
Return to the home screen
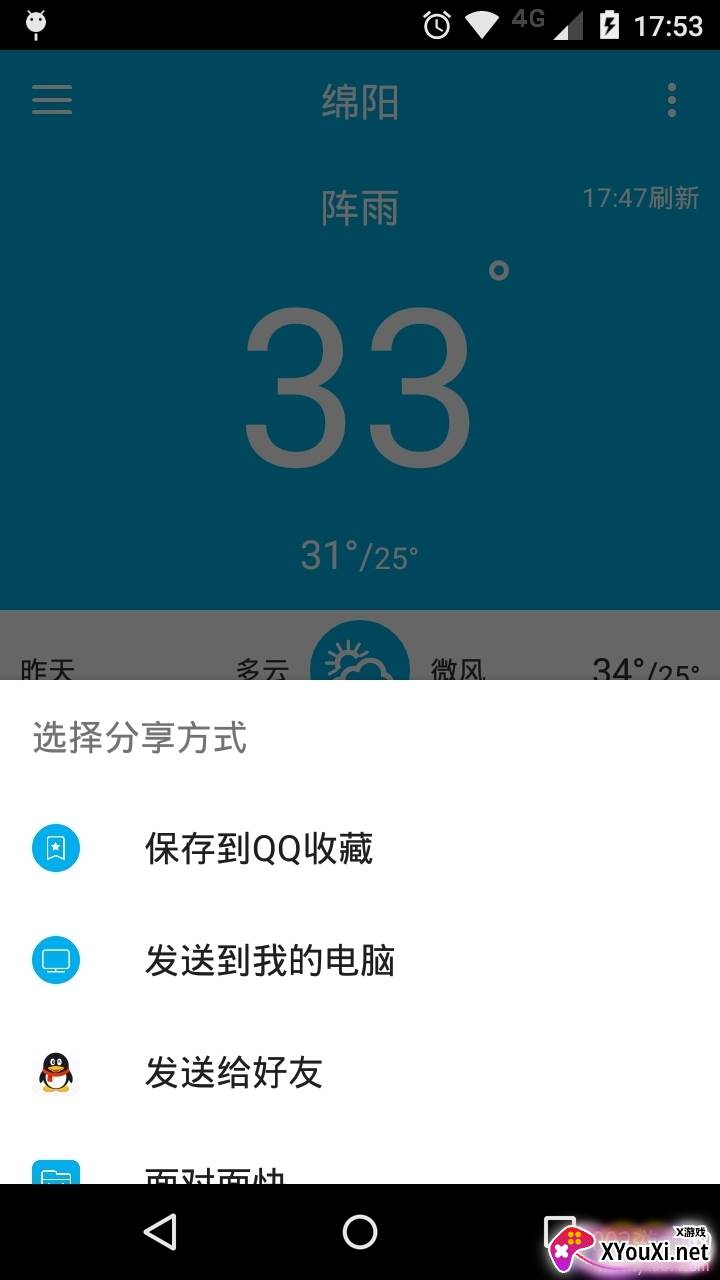click(360, 1232)
